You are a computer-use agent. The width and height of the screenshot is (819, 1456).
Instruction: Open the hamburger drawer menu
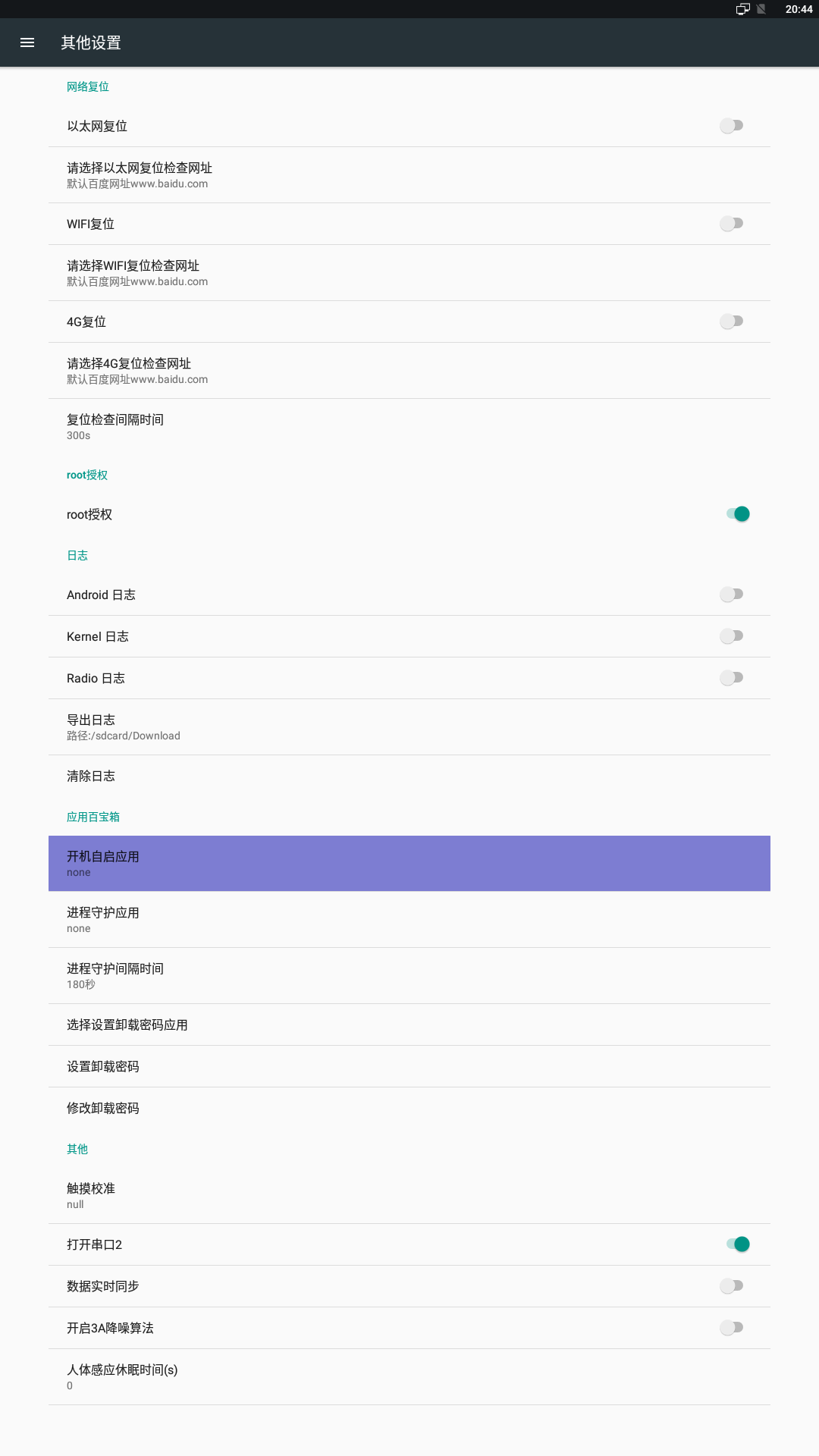(x=27, y=42)
